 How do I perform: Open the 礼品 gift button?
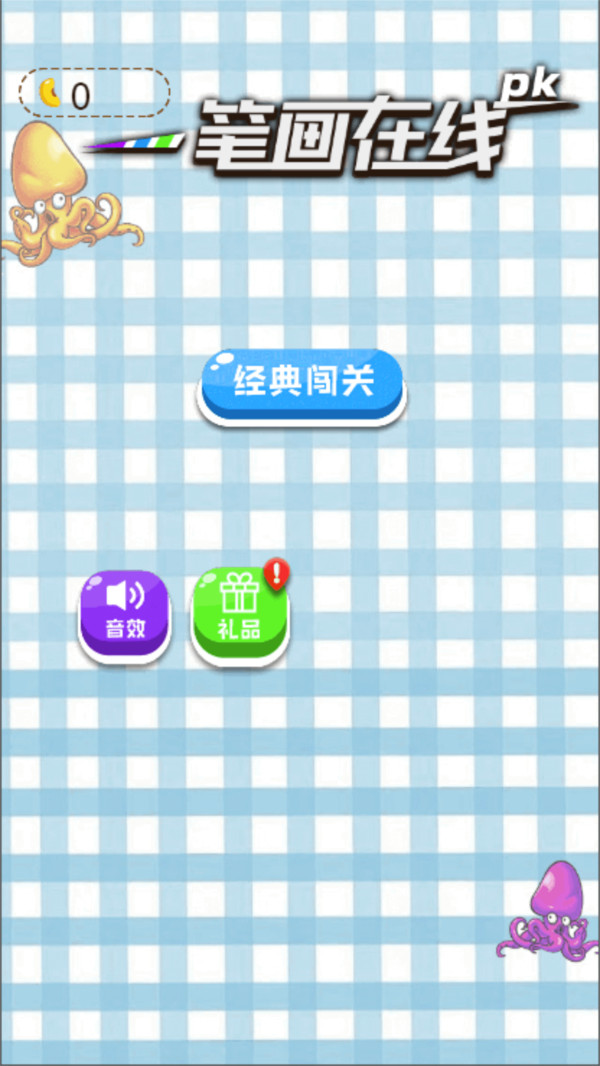point(239,612)
